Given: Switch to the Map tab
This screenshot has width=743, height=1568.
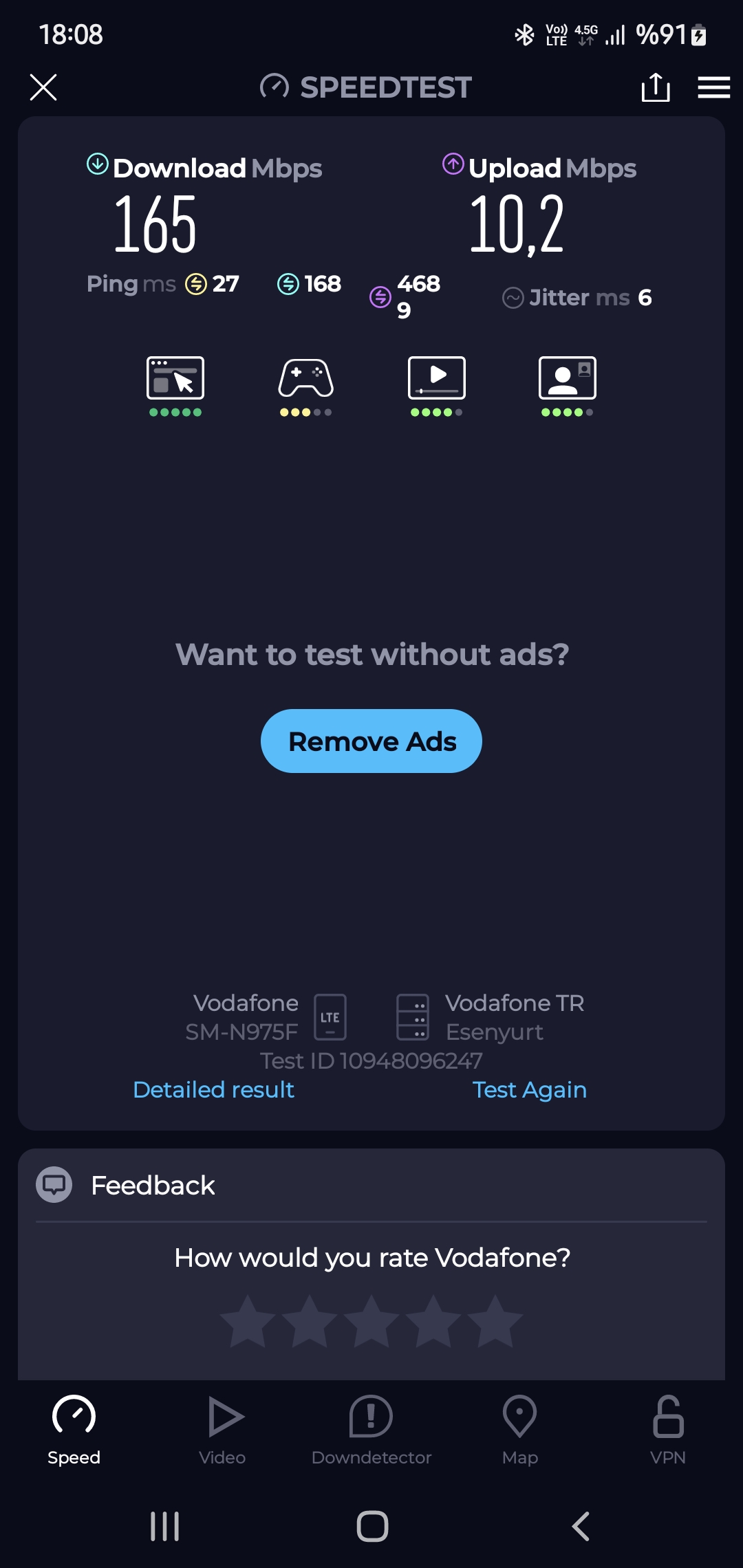Looking at the screenshot, I should click(520, 1430).
